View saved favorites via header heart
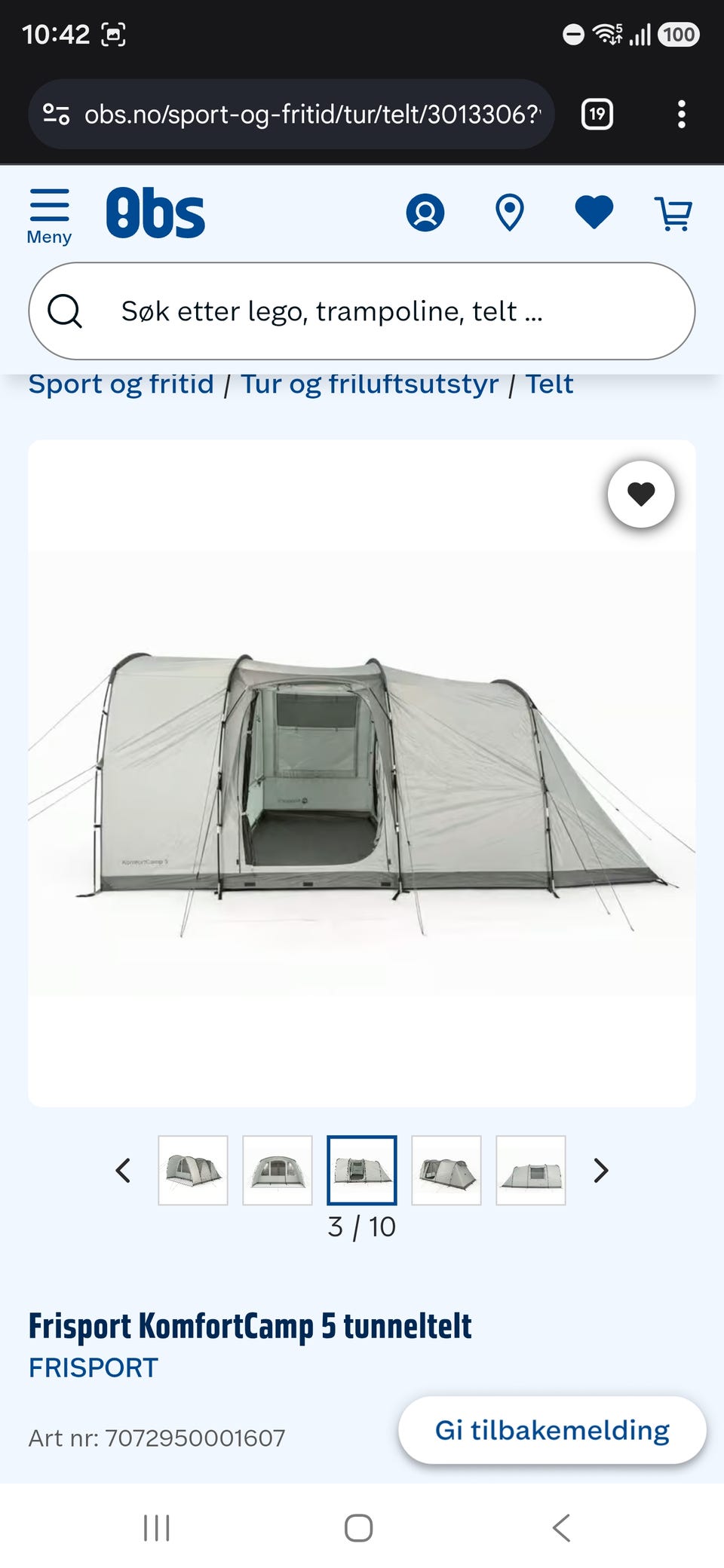 click(594, 212)
